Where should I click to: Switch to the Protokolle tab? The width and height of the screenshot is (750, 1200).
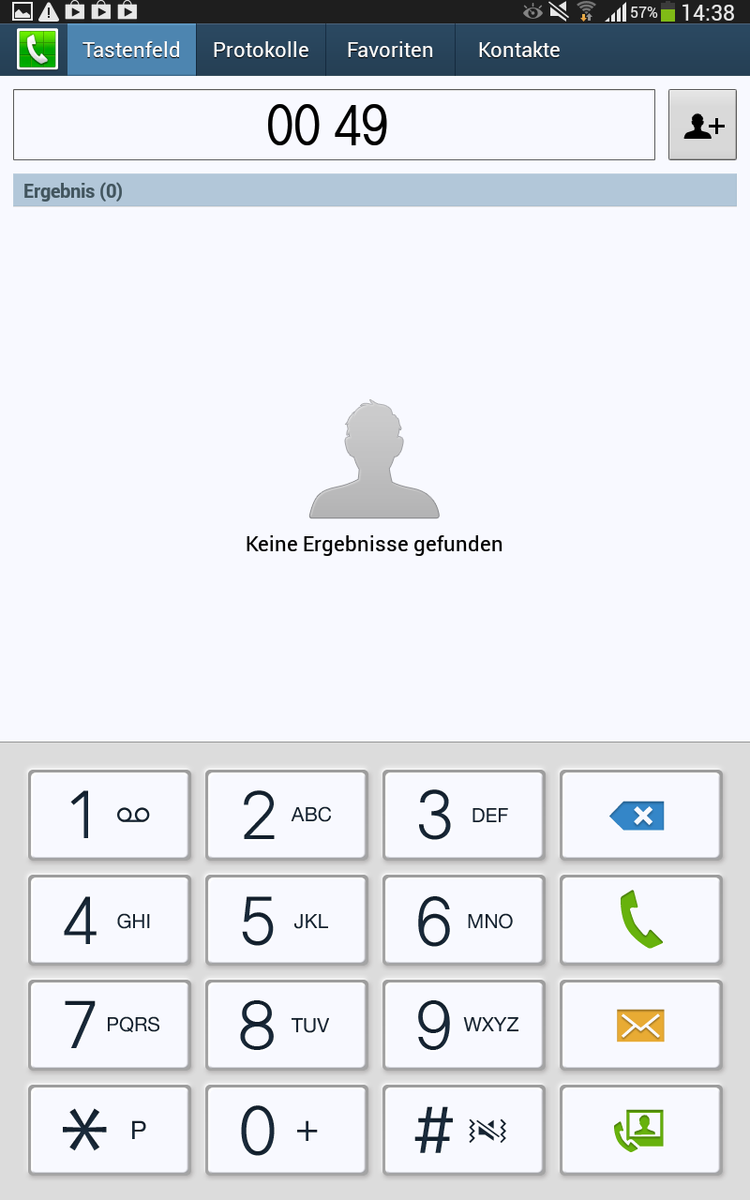click(x=260, y=50)
